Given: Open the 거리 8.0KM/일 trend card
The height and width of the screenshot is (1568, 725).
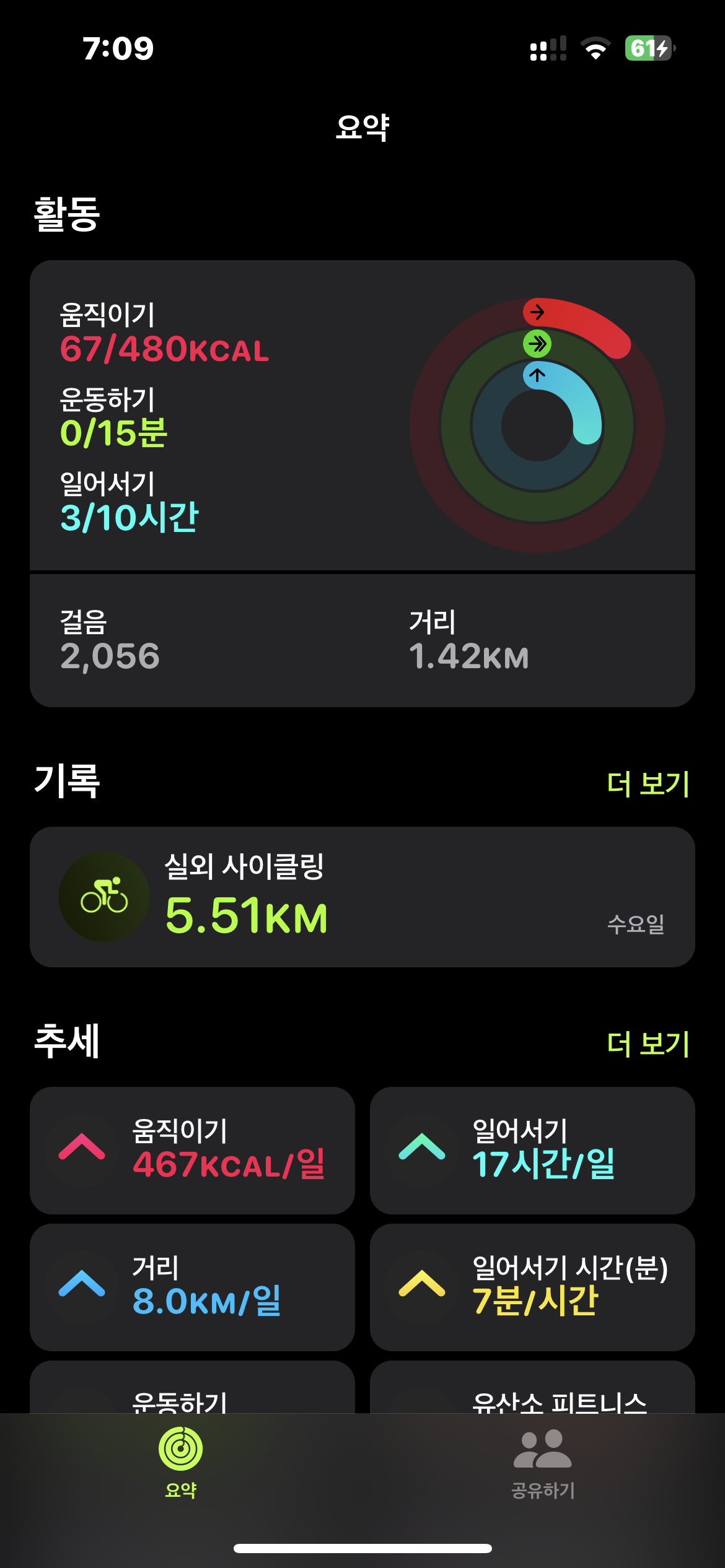Looking at the screenshot, I should point(192,1287).
